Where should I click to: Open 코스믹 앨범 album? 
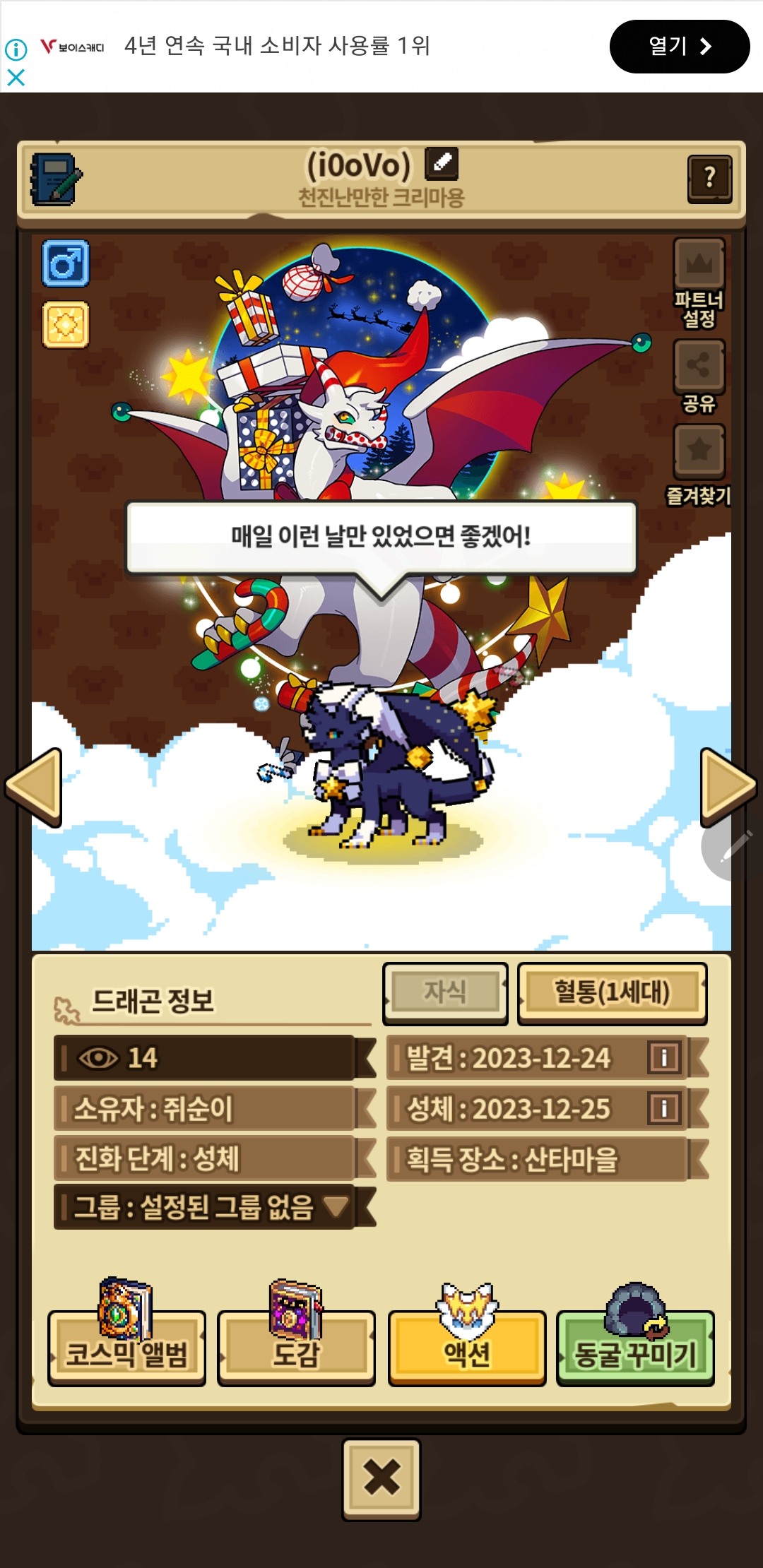pos(126,1346)
